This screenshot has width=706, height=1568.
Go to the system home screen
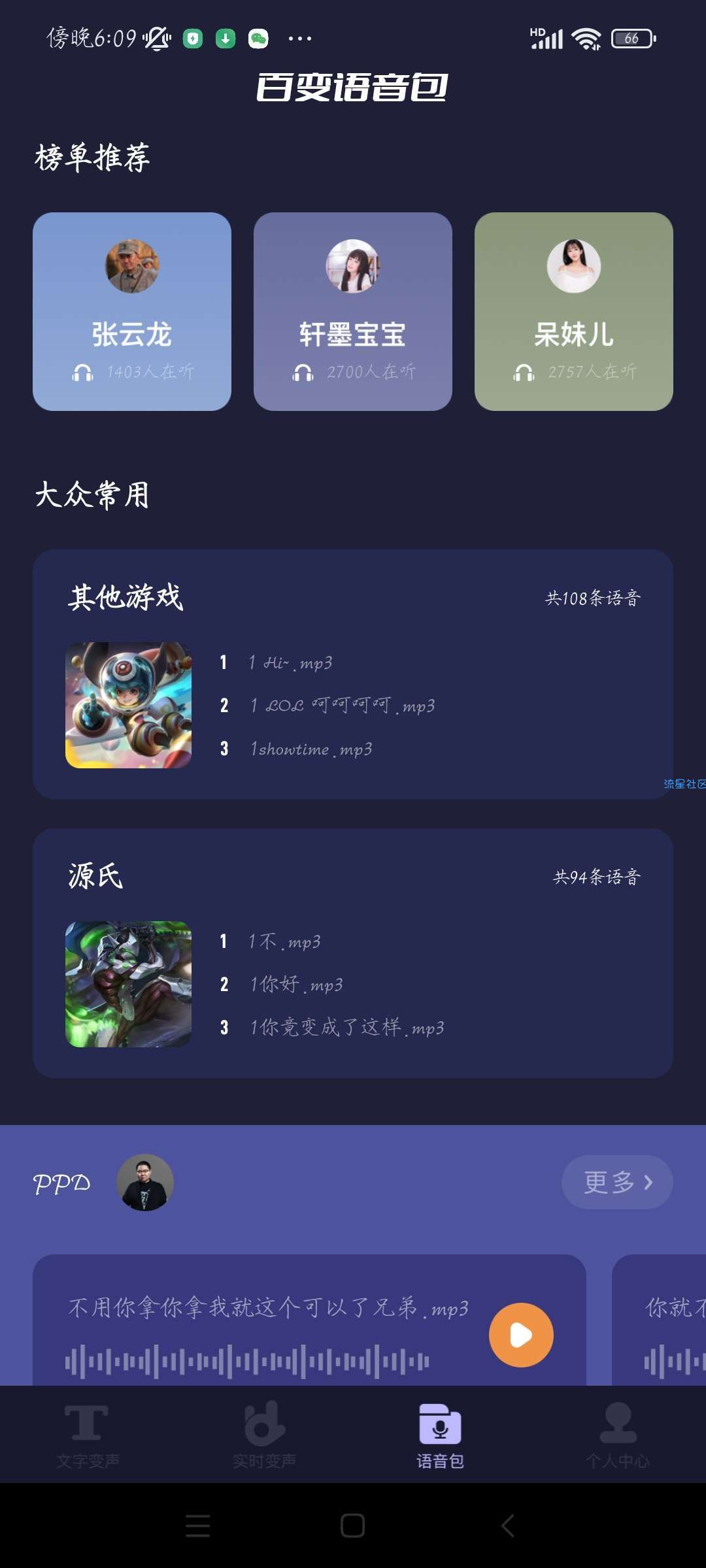[352, 1526]
